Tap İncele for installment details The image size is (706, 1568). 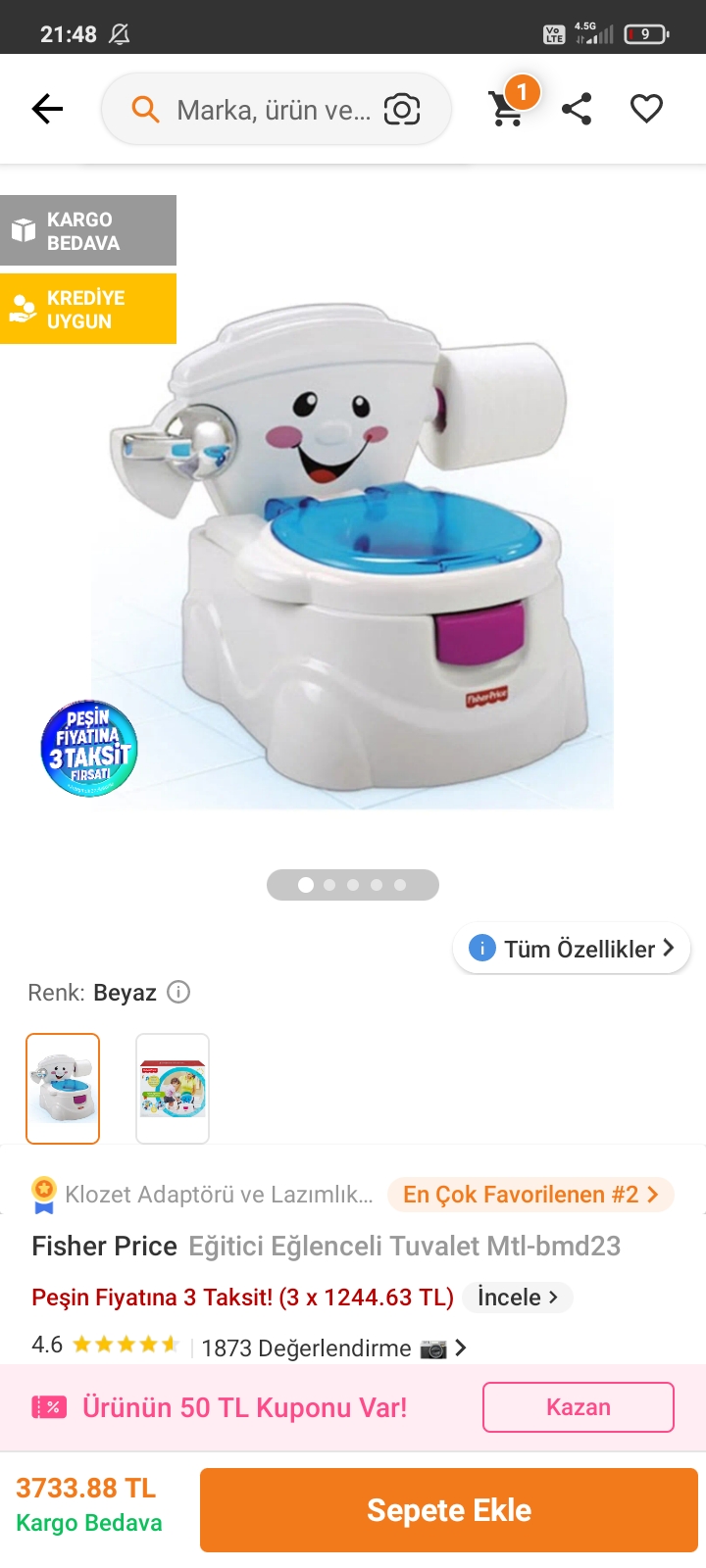click(517, 1298)
